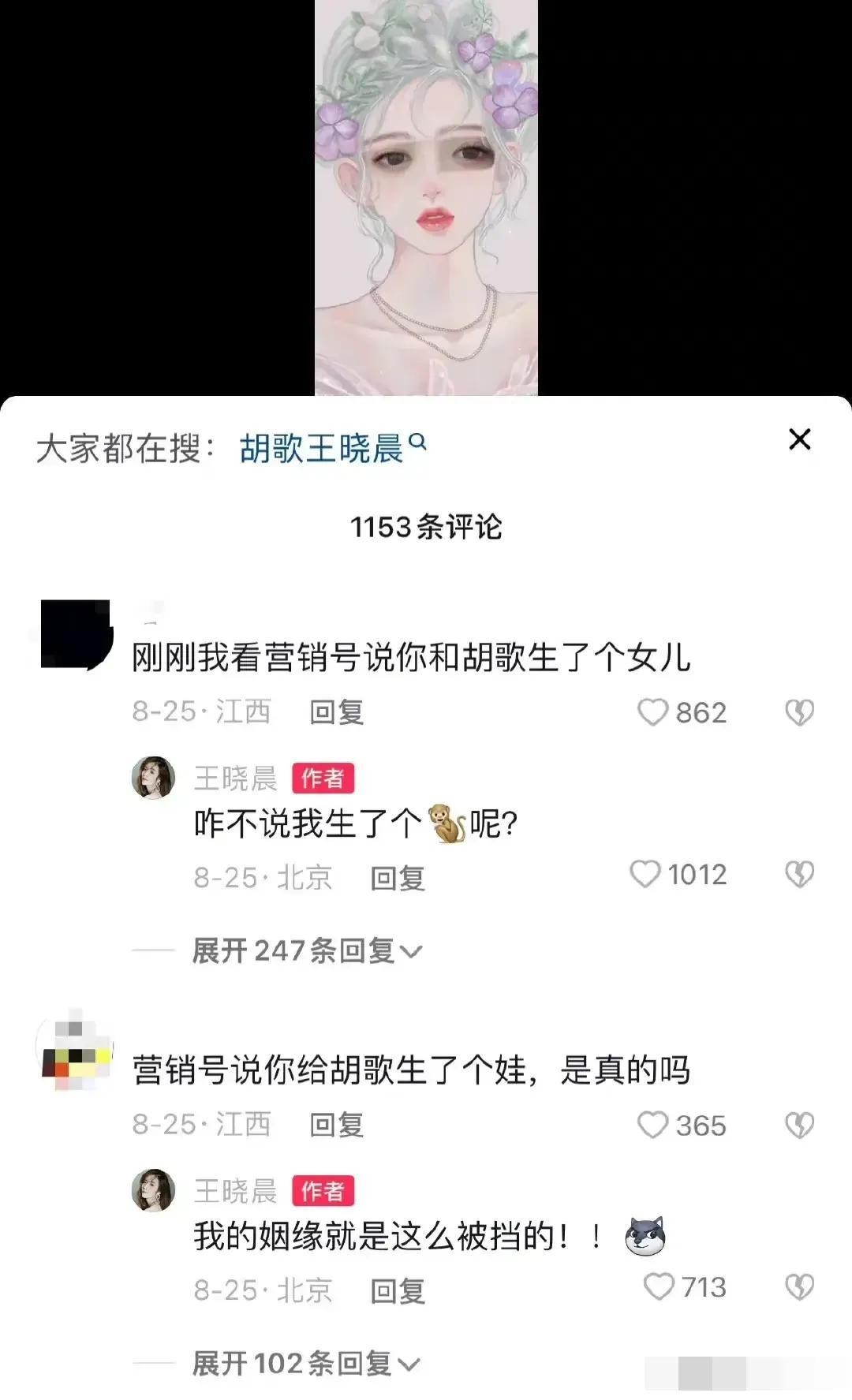Dislike the comment about 生了个女儿

pos(798,712)
